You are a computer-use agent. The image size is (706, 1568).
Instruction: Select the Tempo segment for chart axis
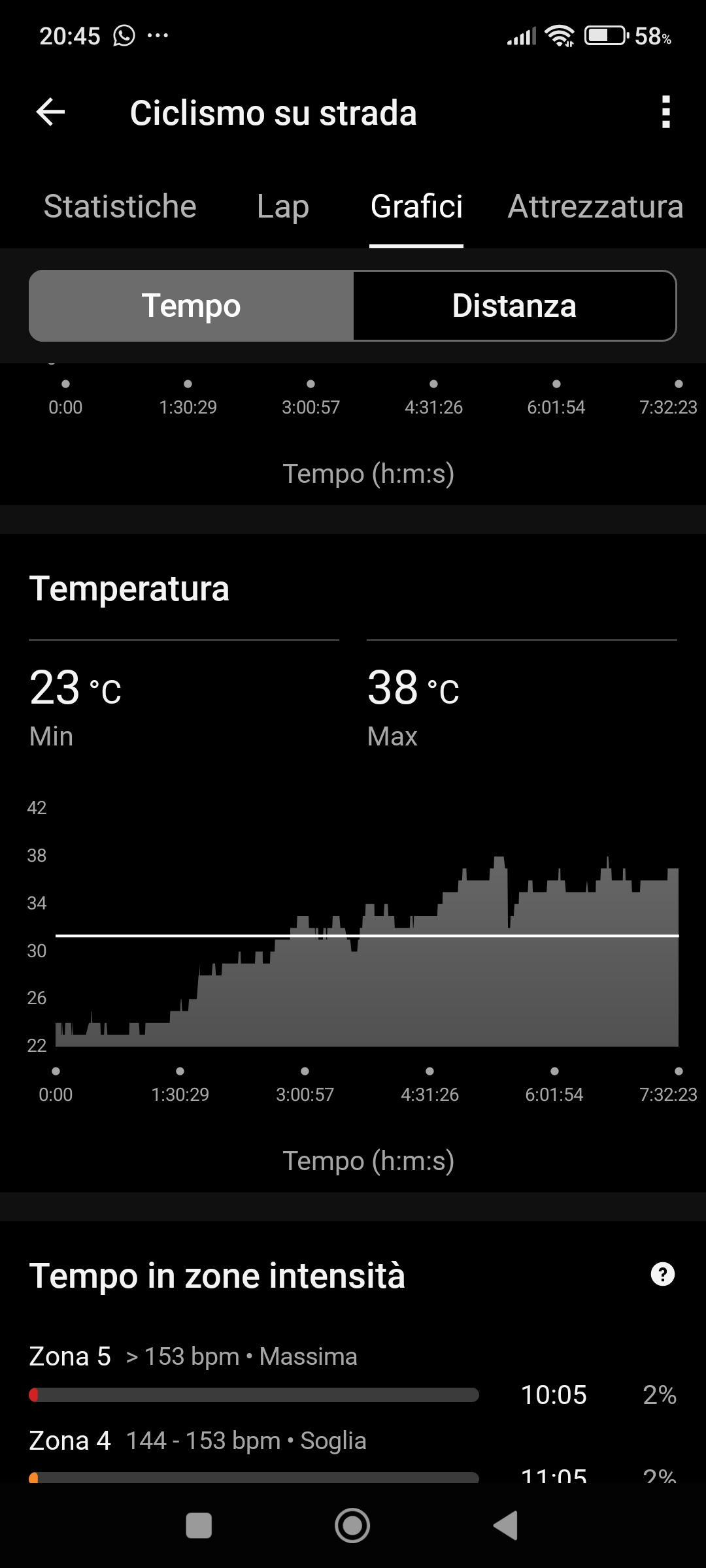tap(192, 306)
